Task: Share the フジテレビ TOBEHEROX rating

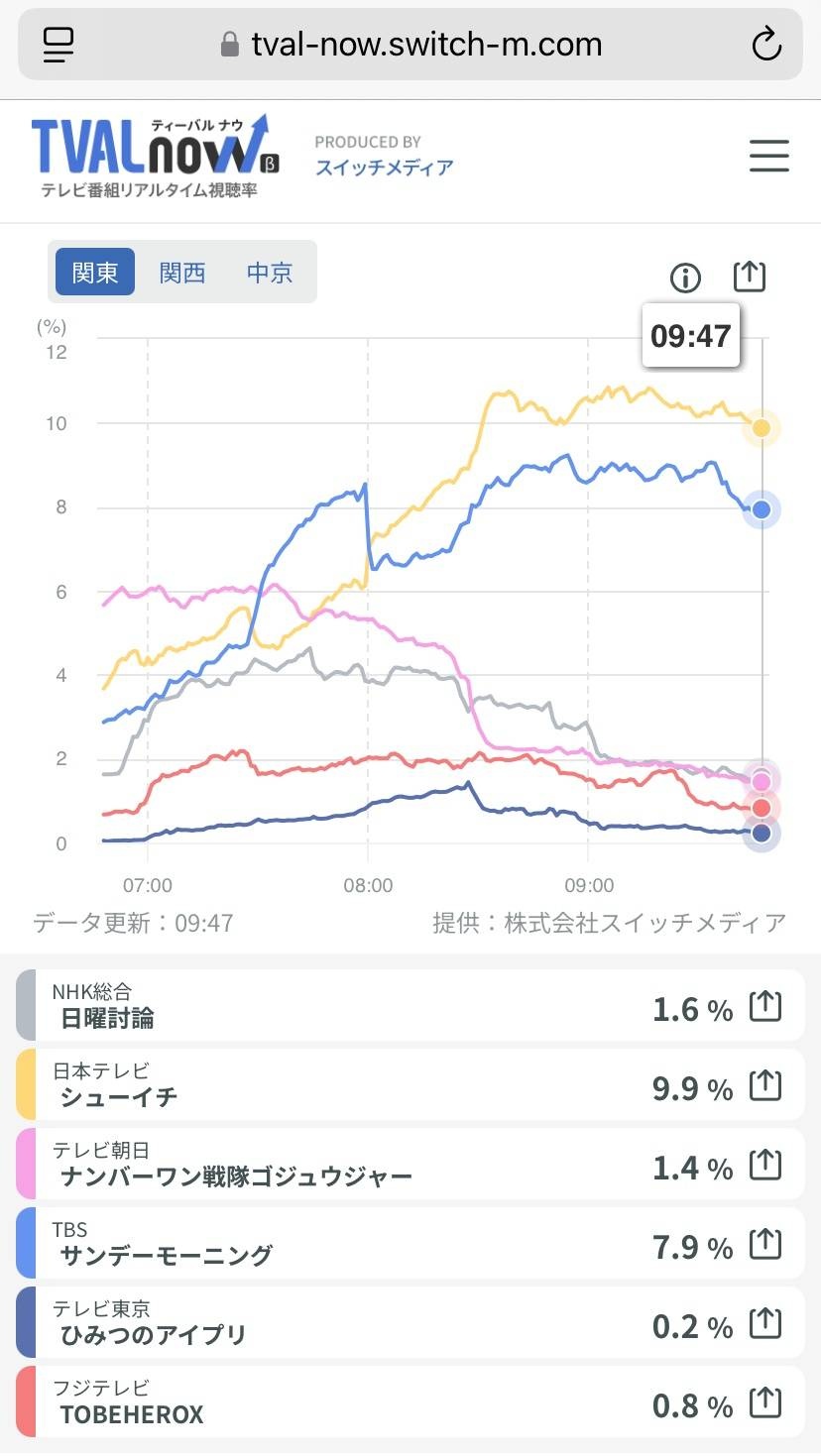Action: (765, 1403)
